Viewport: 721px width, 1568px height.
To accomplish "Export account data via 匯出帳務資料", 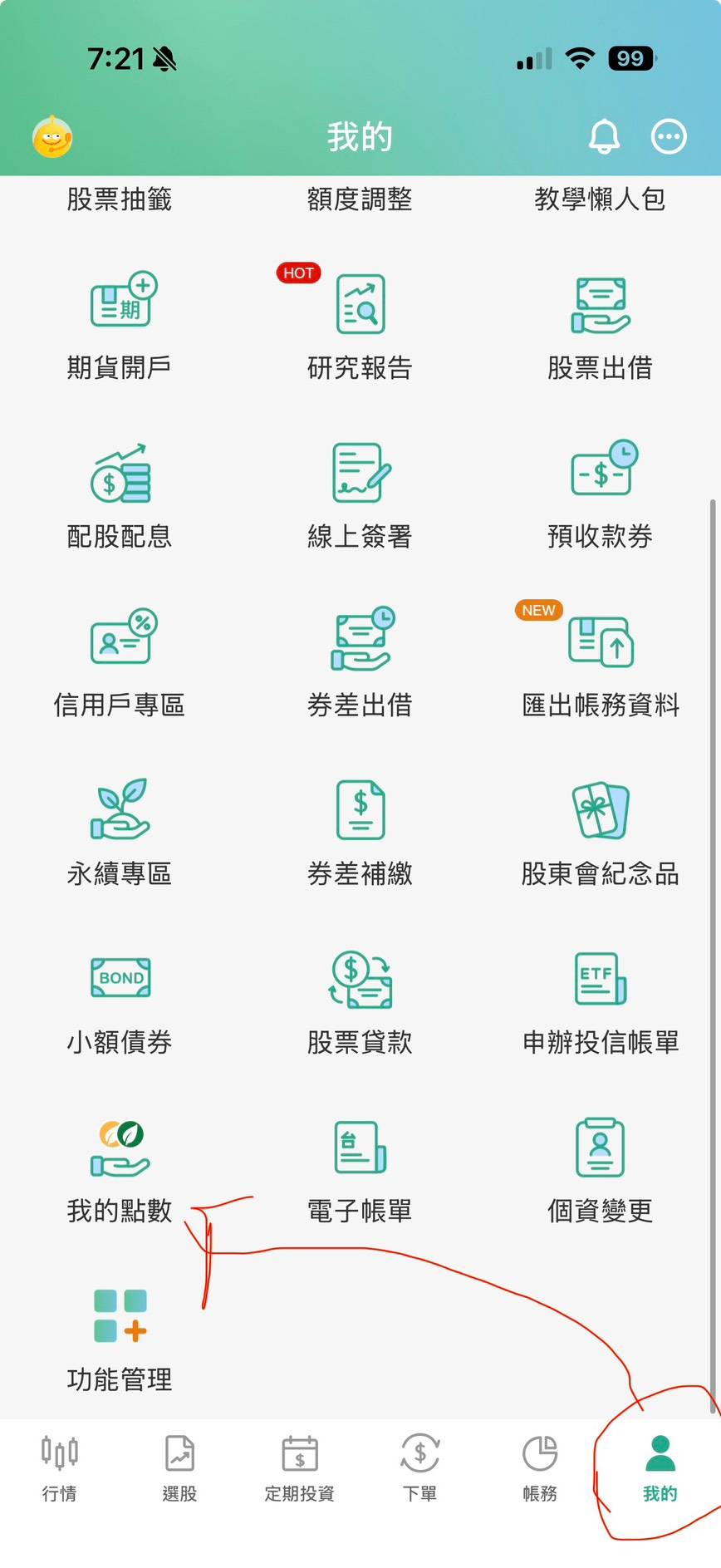I will (600, 663).
